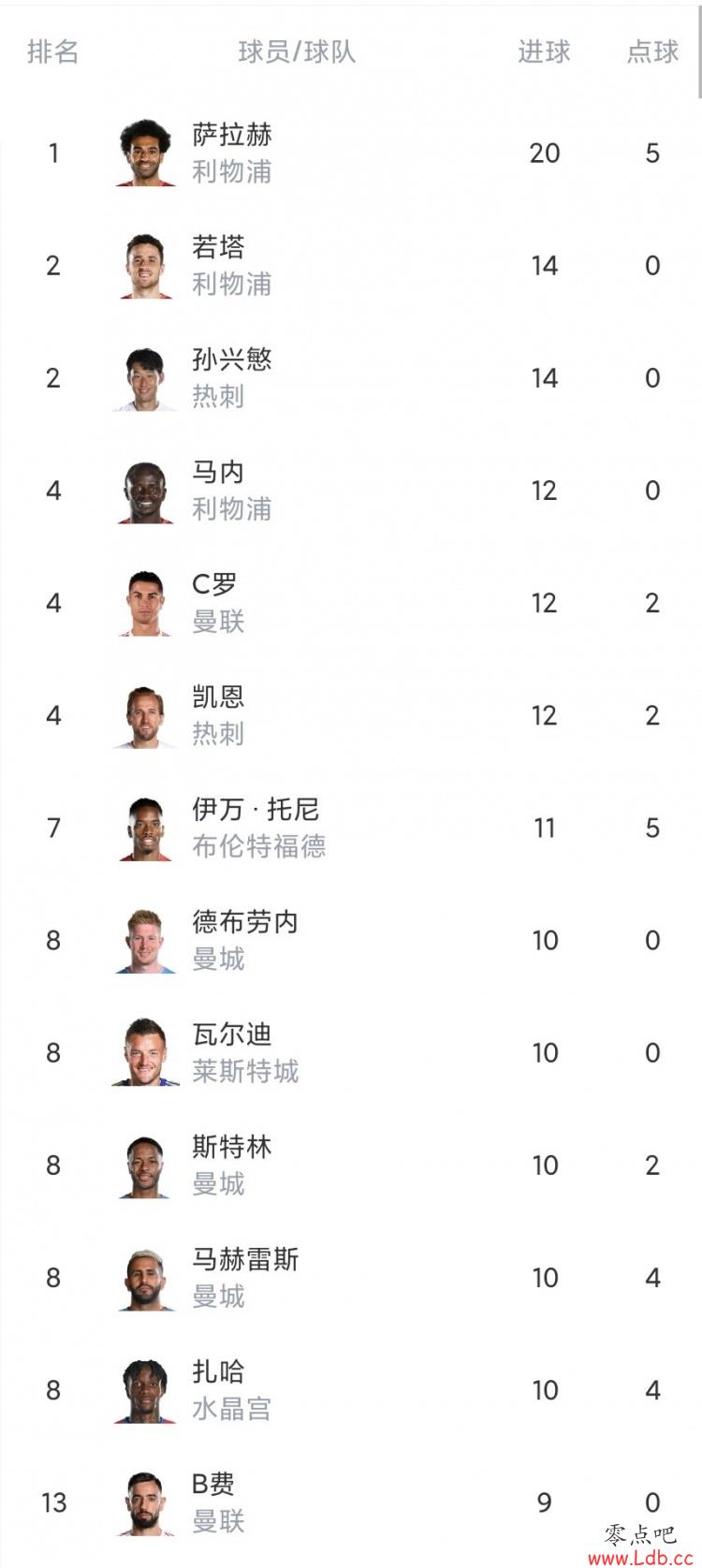View 马赫雷斯's player entry
The height and width of the screenshot is (1568, 702).
pyautogui.click(x=351, y=1277)
